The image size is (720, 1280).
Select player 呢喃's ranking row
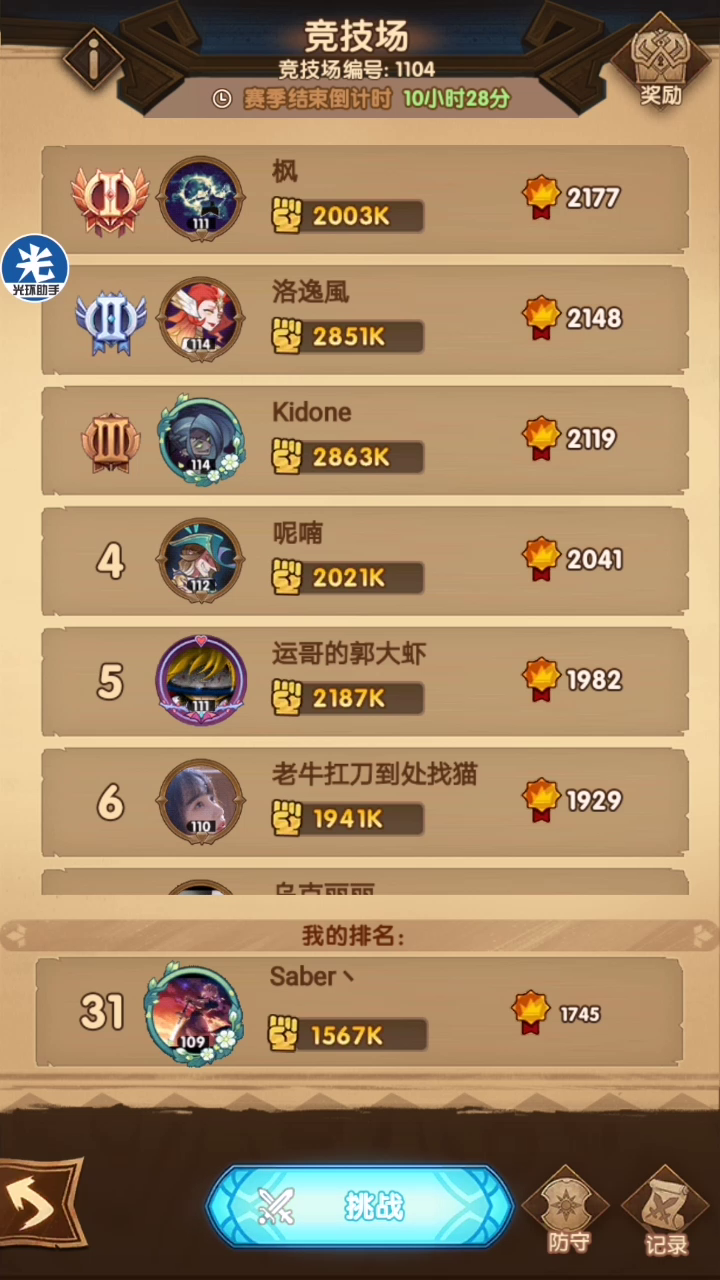pos(364,560)
